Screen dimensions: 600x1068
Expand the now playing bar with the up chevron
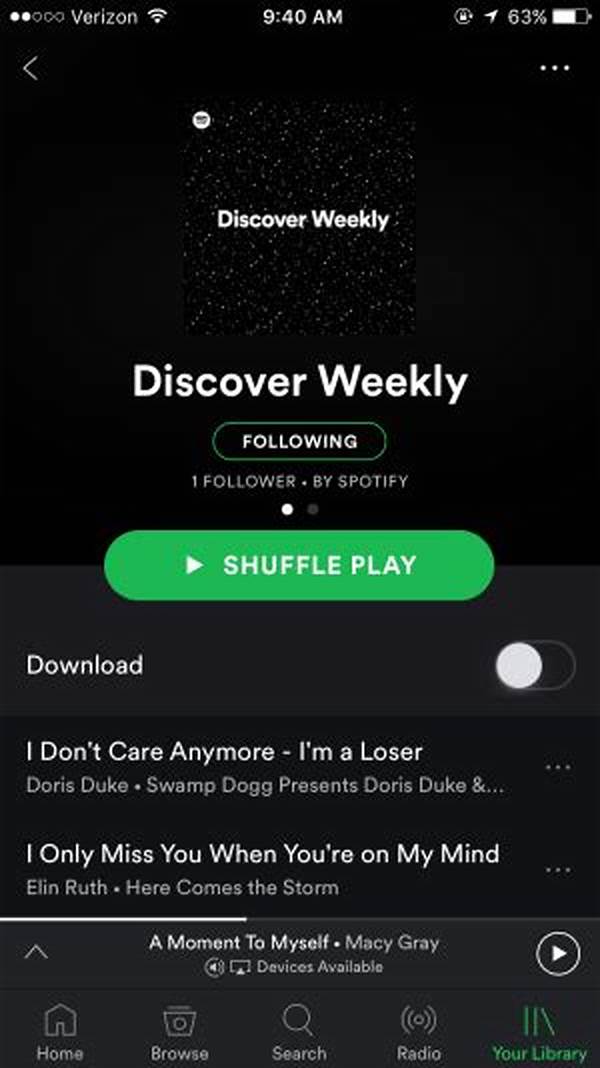(35, 953)
